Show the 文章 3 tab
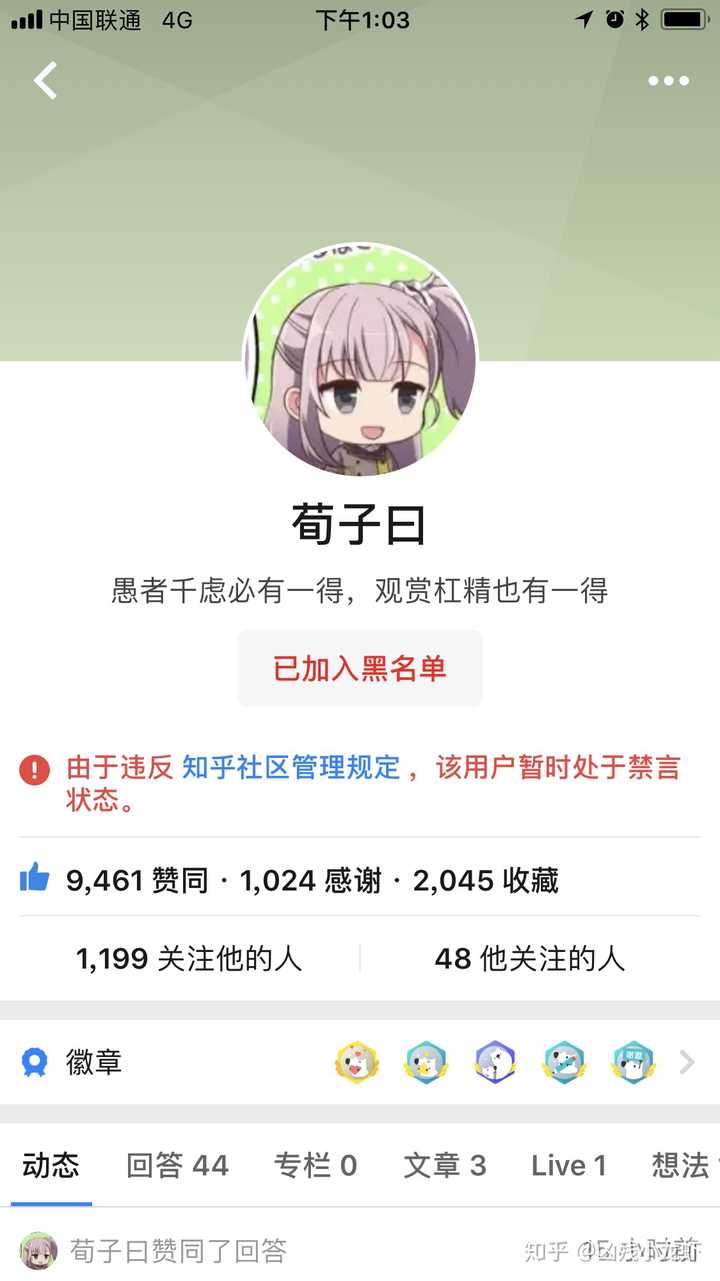Image resolution: width=720 pixels, height=1281 pixels. (x=444, y=1165)
